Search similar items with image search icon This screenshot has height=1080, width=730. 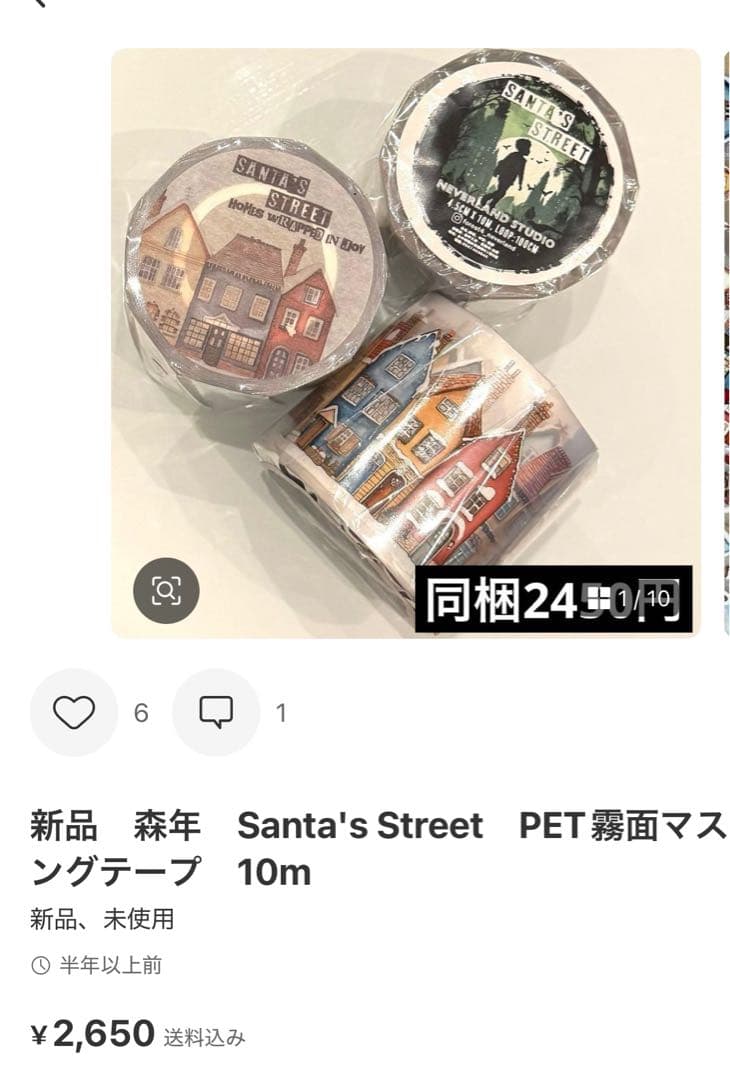pos(166,590)
